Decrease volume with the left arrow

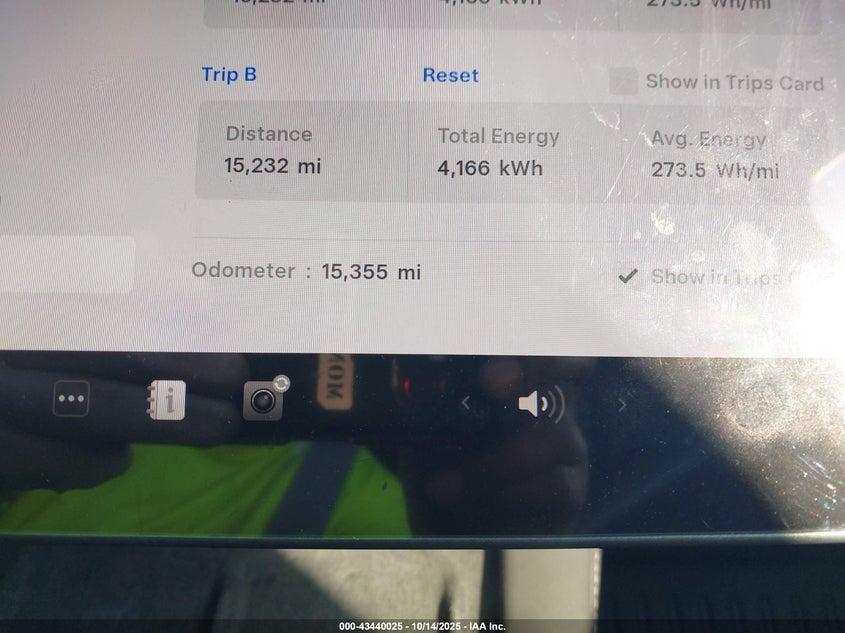(x=465, y=404)
